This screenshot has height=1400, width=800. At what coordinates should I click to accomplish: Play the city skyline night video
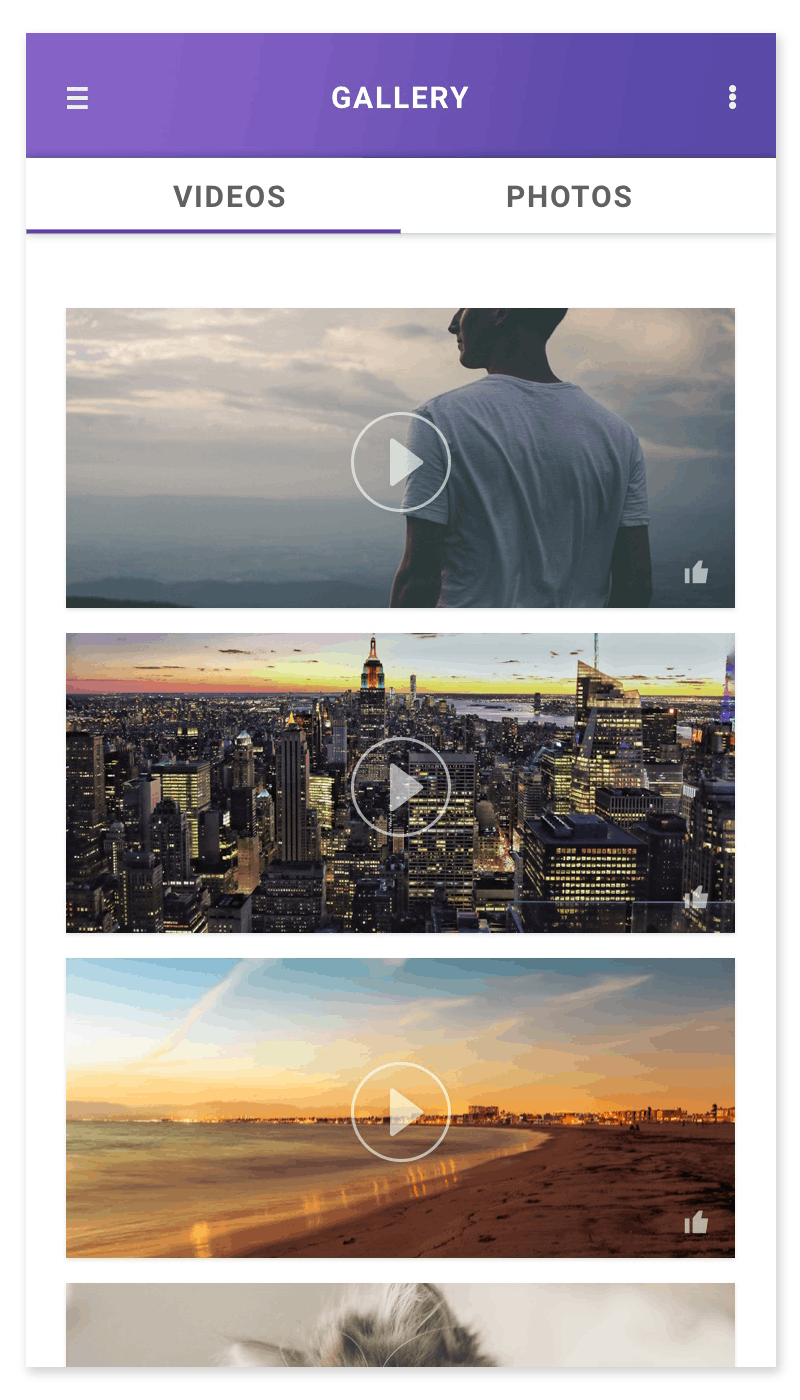400,787
